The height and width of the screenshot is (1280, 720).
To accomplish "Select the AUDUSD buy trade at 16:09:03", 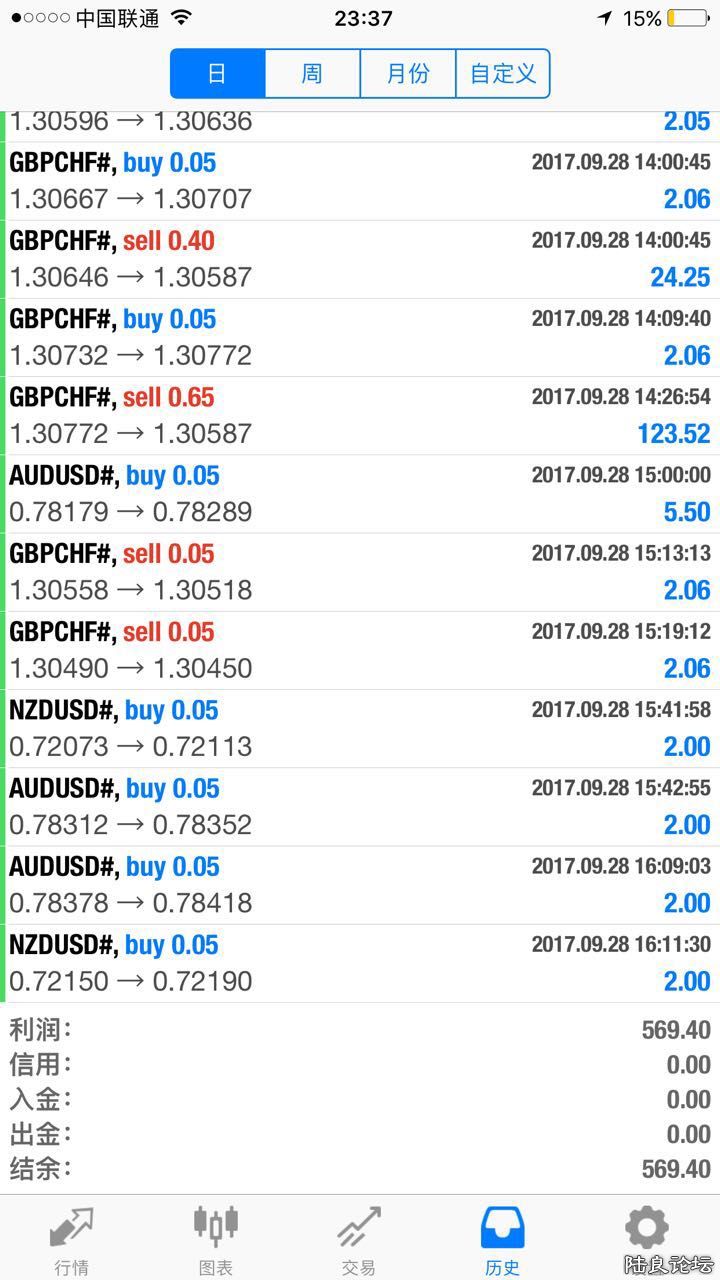I will (x=360, y=885).
